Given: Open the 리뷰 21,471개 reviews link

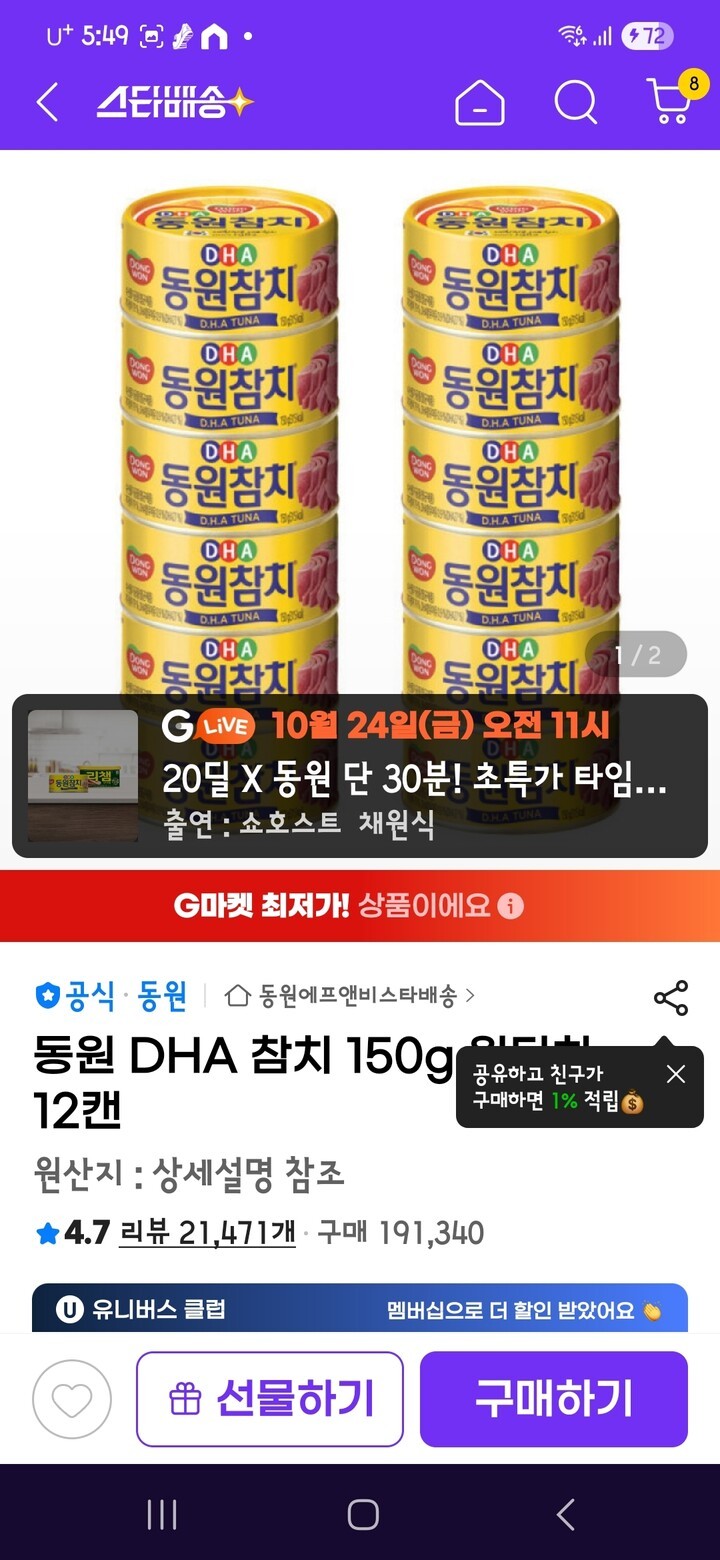Looking at the screenshot, I should (207, 1233).
